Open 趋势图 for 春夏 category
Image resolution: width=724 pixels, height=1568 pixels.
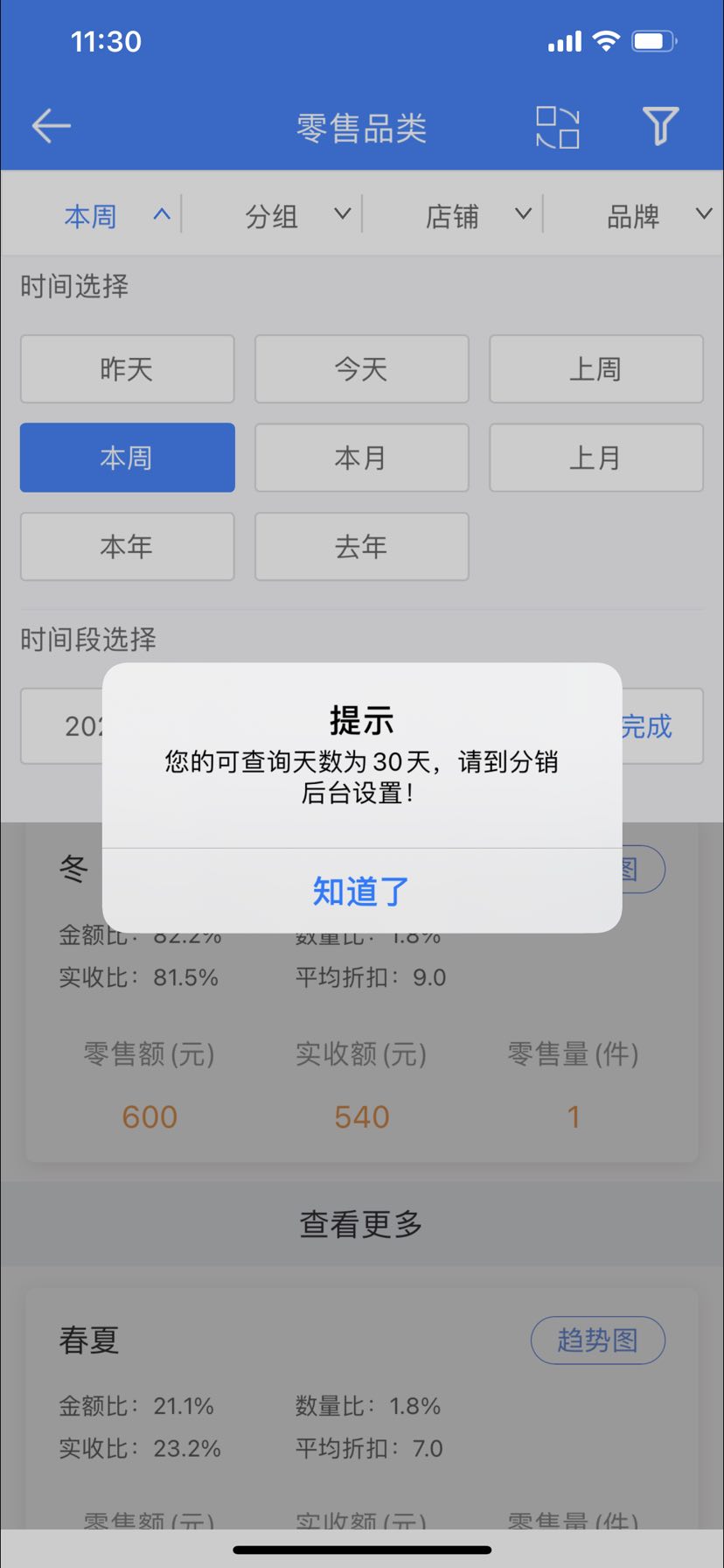tap(597, 1340)
